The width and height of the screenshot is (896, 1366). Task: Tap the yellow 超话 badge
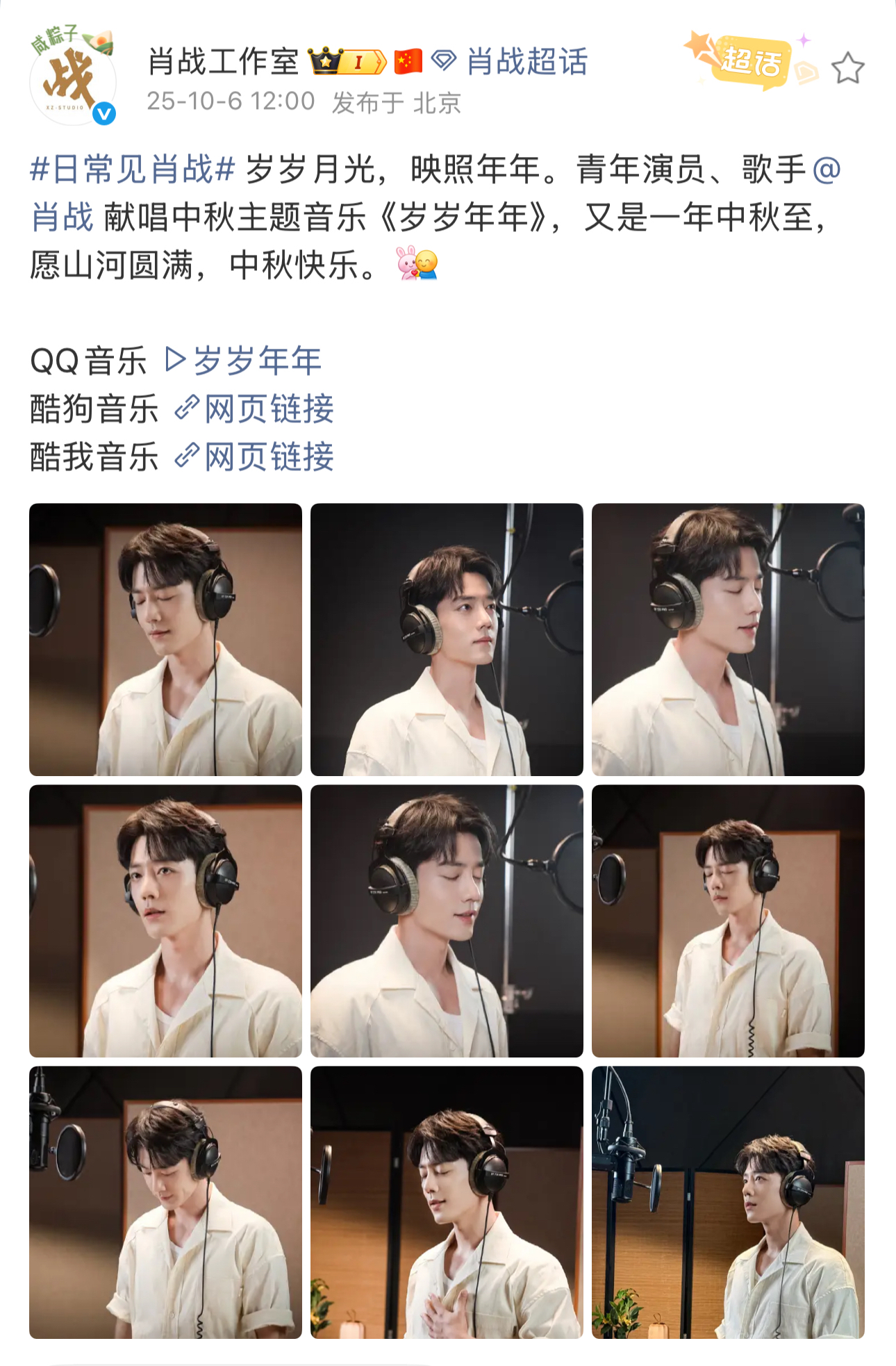(752, 62)
